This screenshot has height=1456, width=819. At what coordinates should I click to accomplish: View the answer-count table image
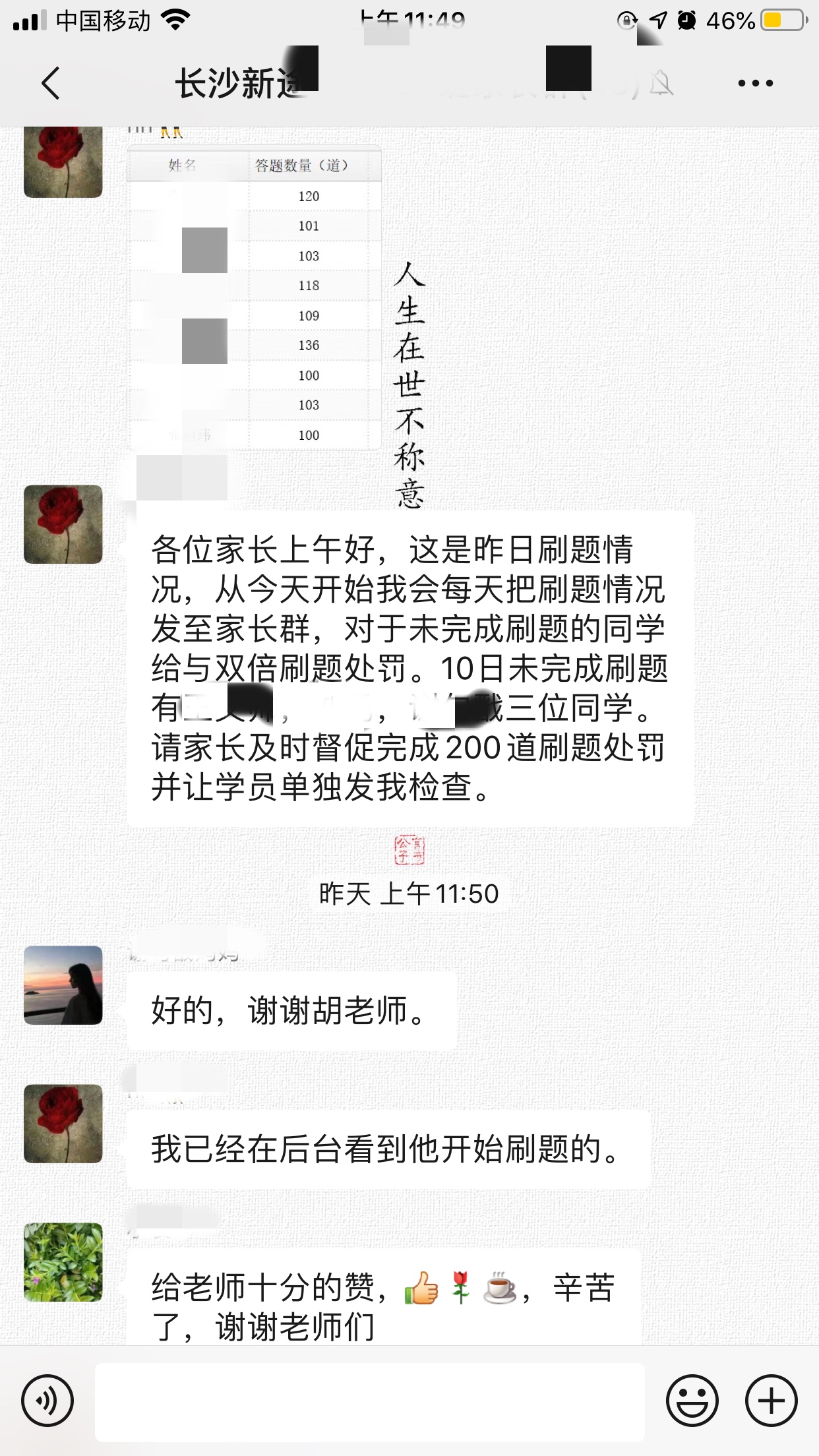[255, 298]
